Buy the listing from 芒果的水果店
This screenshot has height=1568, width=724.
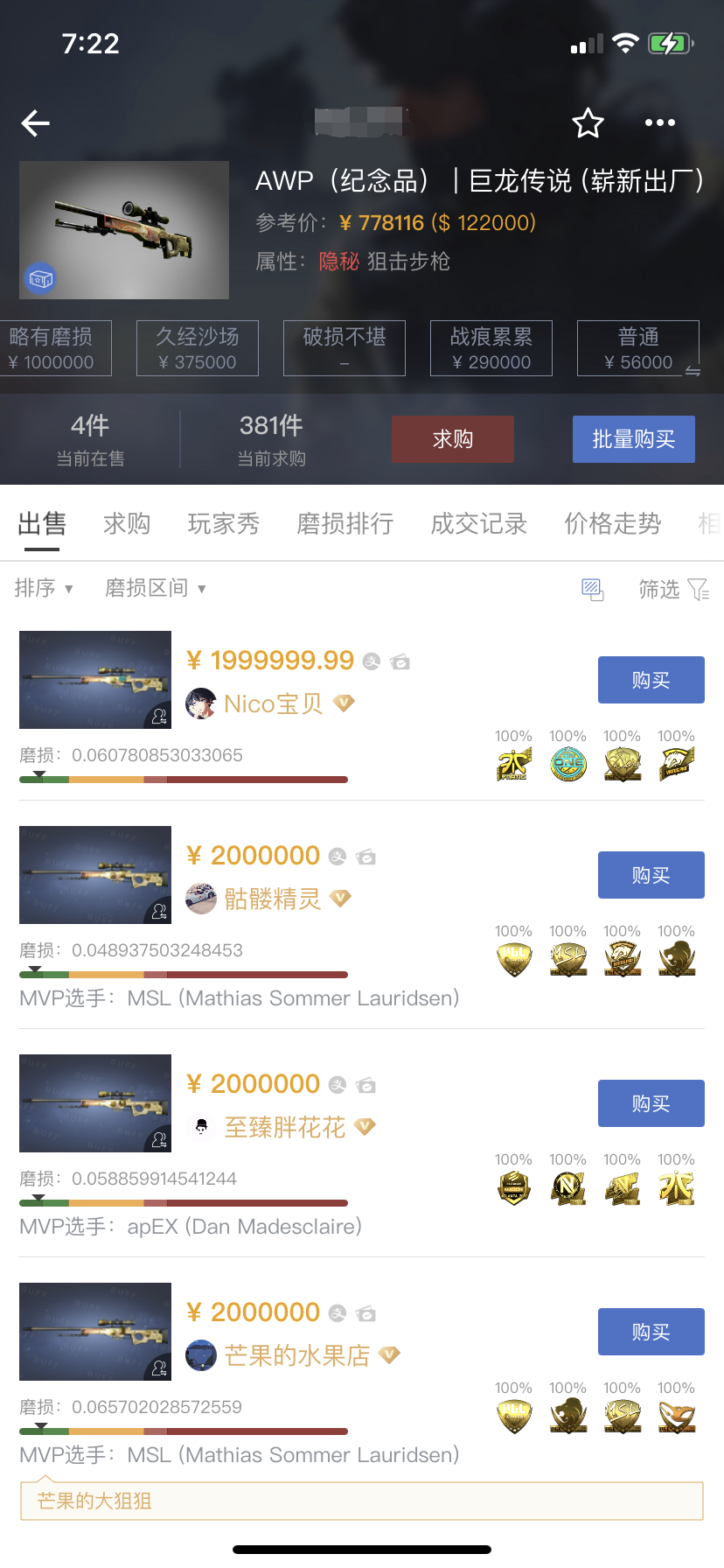click(651, 1332)
